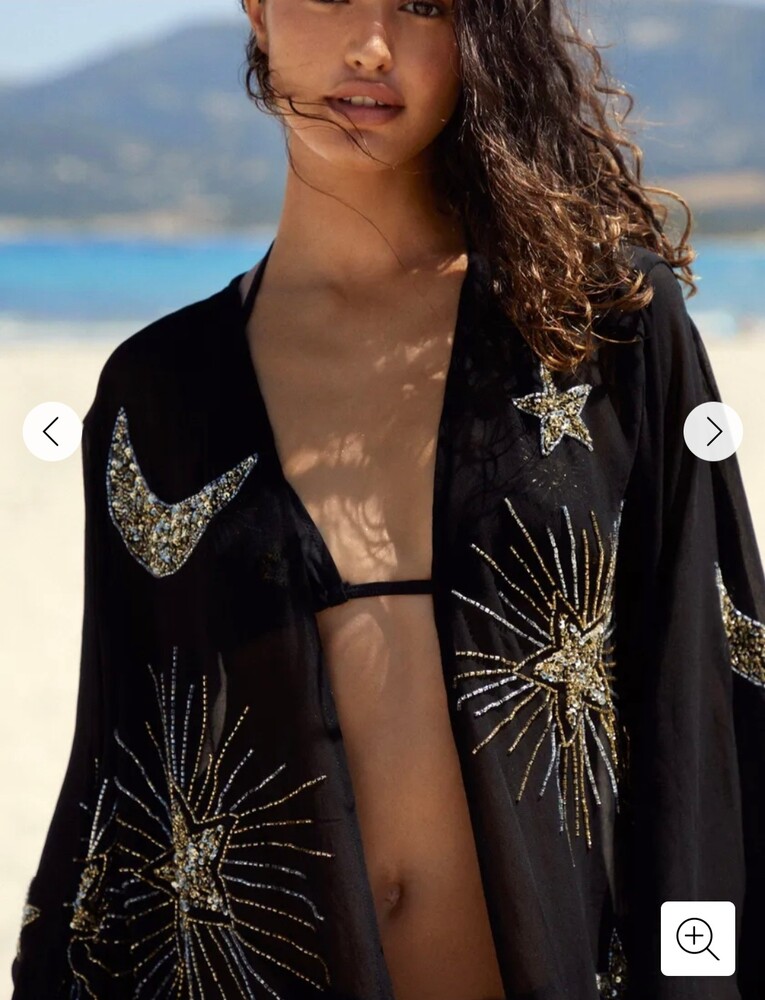Zoom into the product photo

697,938
